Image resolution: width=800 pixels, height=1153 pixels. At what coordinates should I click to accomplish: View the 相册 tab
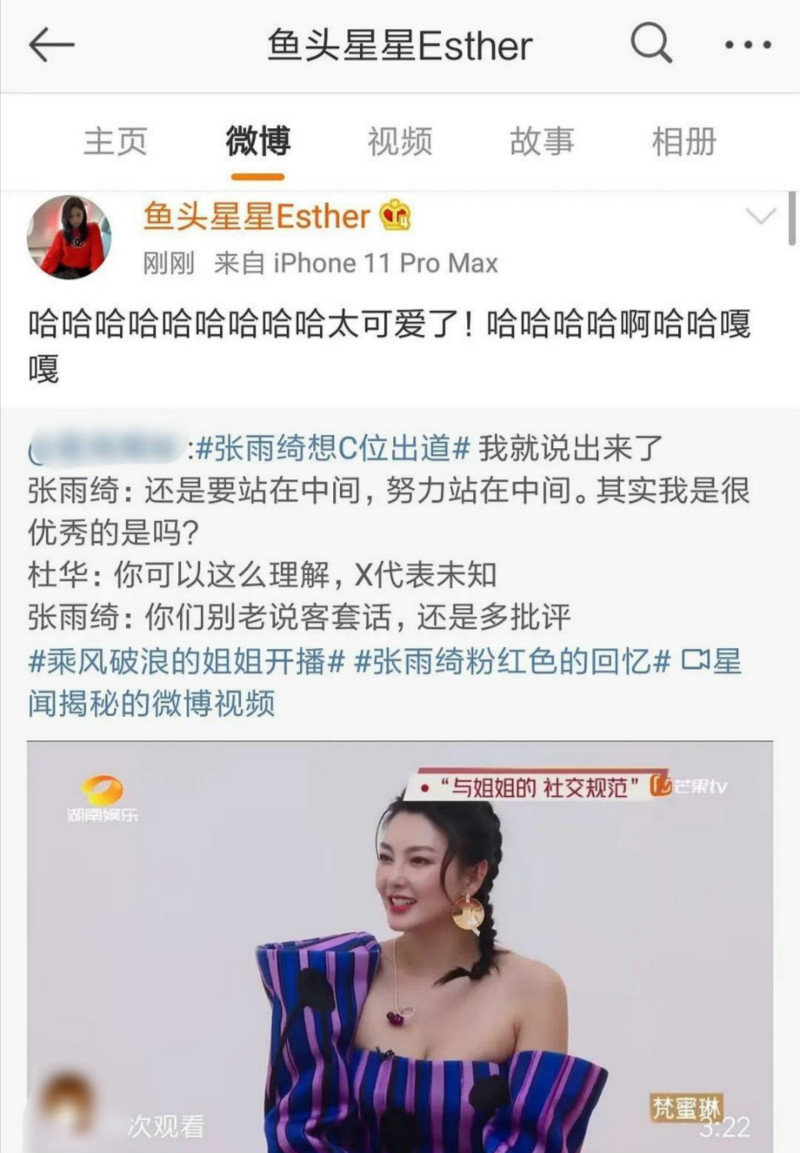tap(684, 141)
